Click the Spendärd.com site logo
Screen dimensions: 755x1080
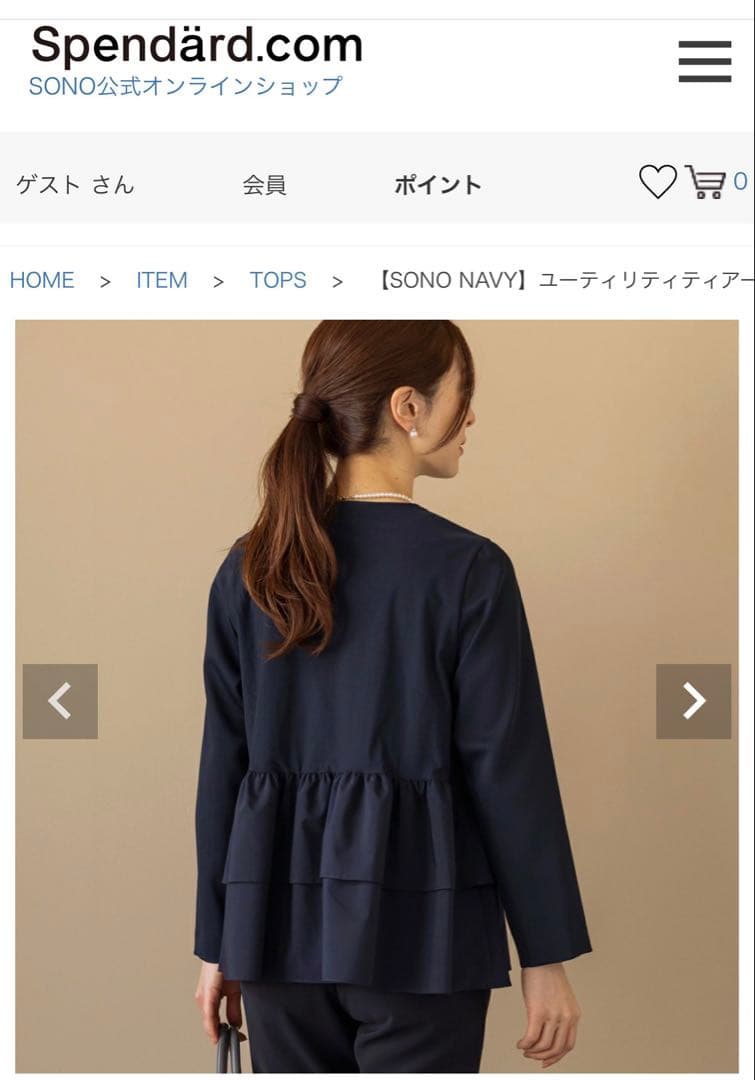[x=197, y=45]
